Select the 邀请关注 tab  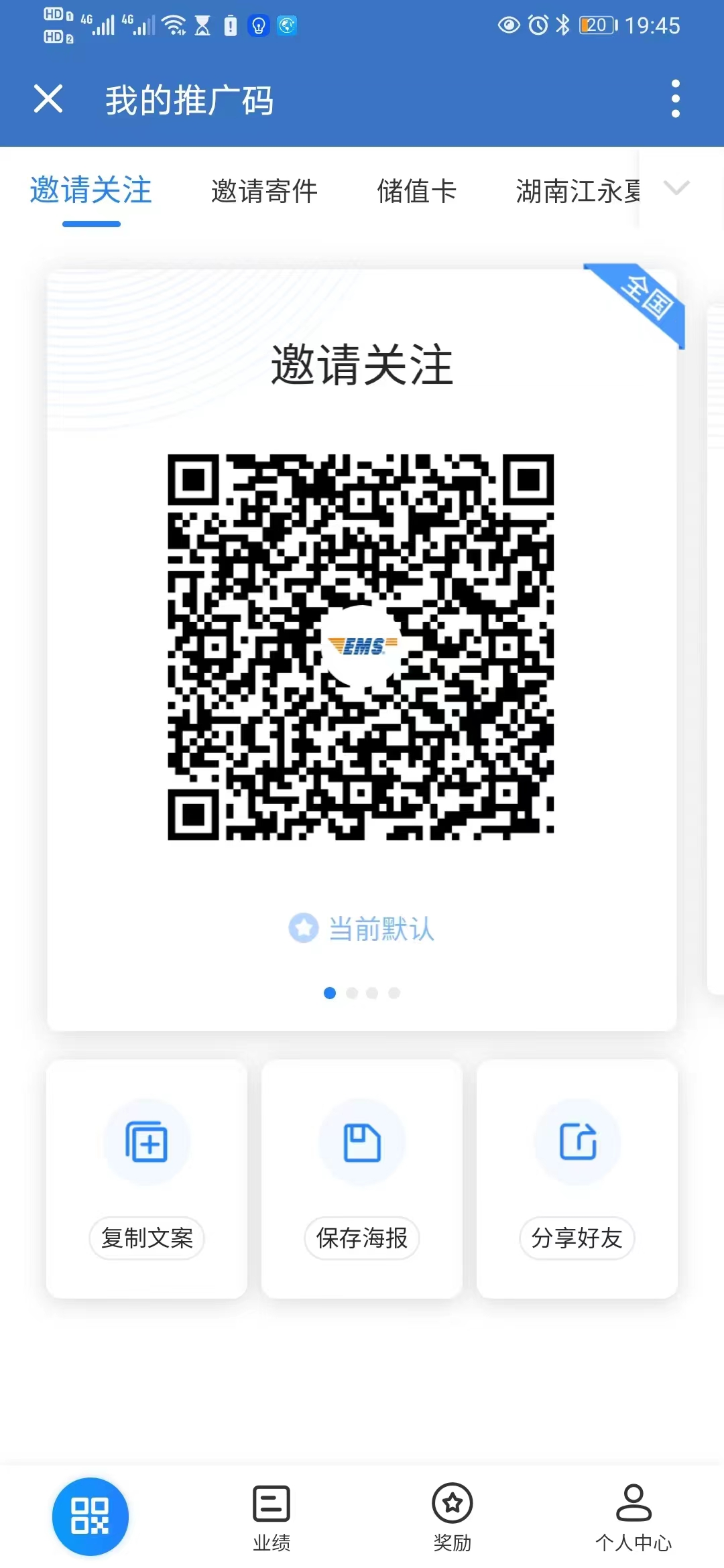click(x=91, y=190)
